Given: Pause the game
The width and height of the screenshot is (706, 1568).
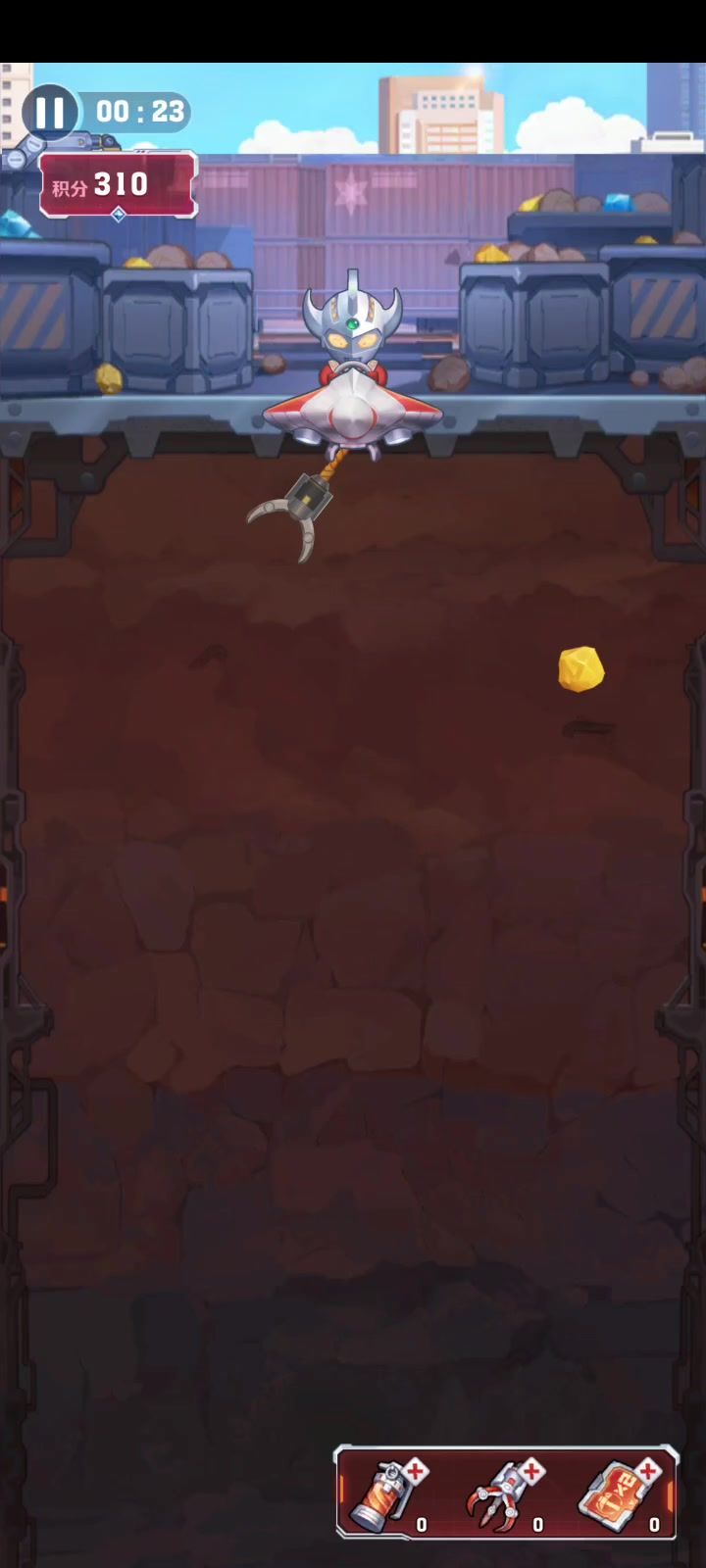Looking at the screenshot, I should pyautogui.click(x=50, y=112).
